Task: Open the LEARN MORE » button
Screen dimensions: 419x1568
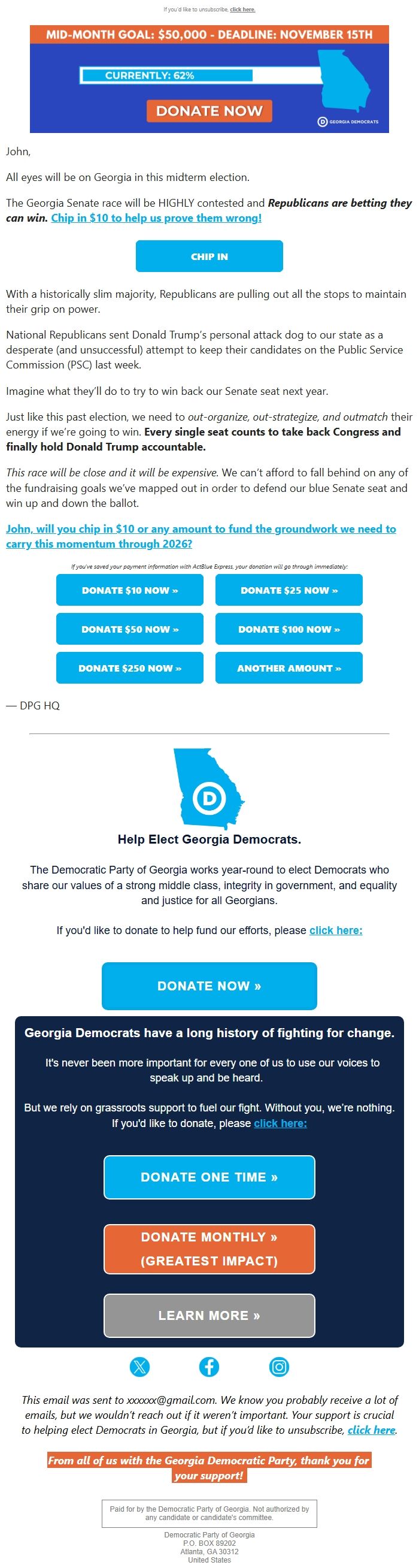Action: (x=209, y=1315)
